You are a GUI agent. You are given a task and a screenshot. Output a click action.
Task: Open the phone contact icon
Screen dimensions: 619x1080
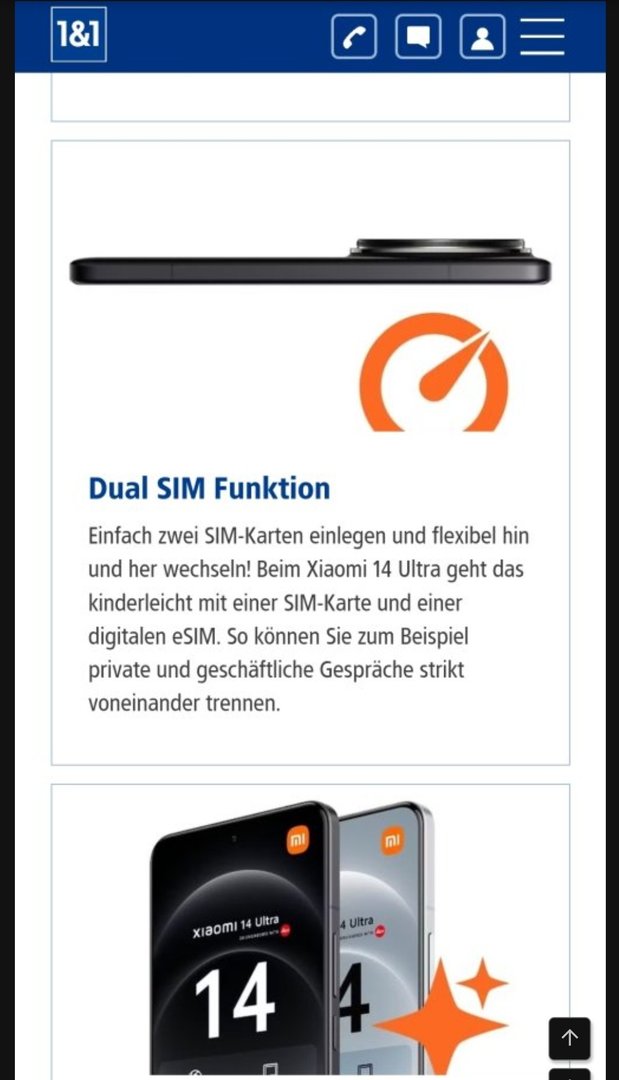pyautogui.click(x=354, y=37)
